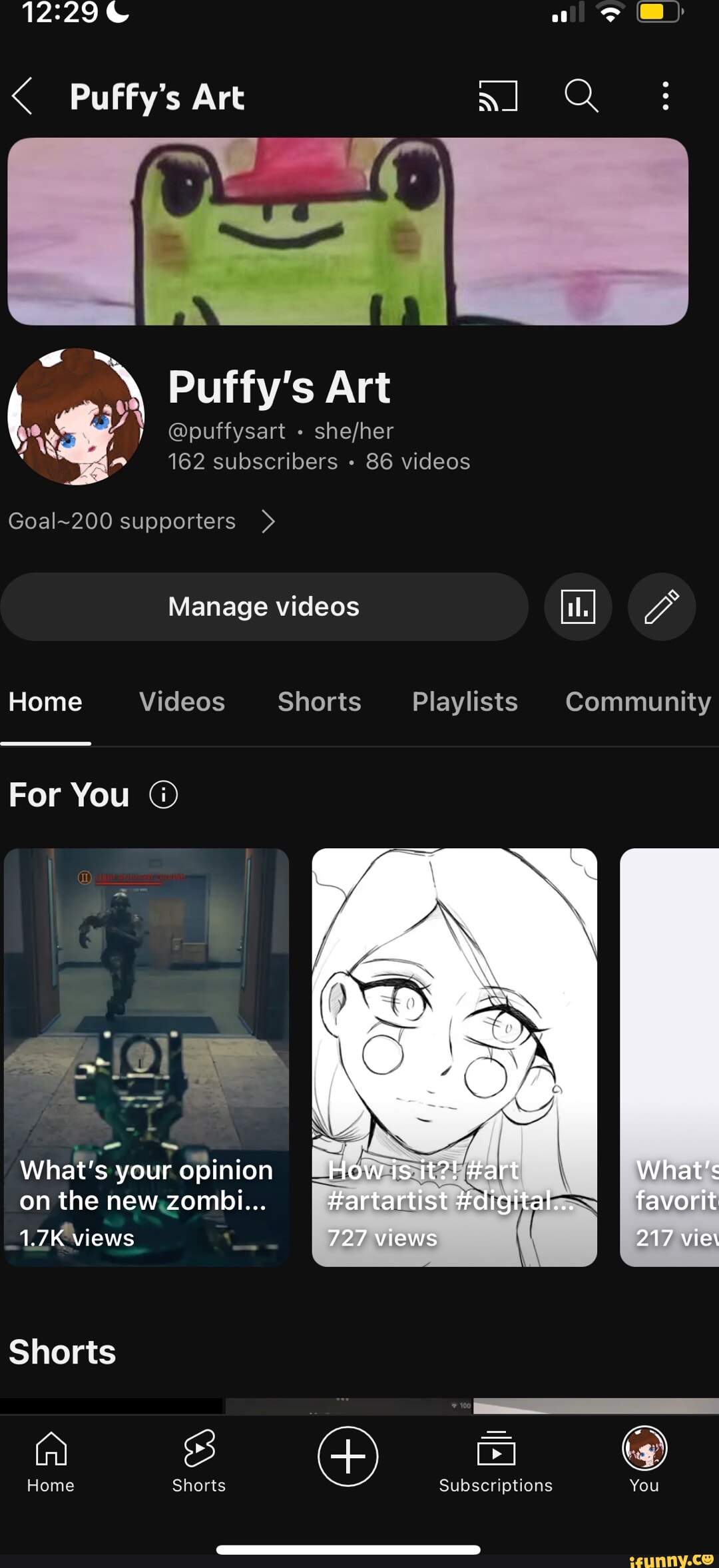Open the three-dot overflow menu
The width and height of the screenshot is (719, 1568).
tap(665, 96)
